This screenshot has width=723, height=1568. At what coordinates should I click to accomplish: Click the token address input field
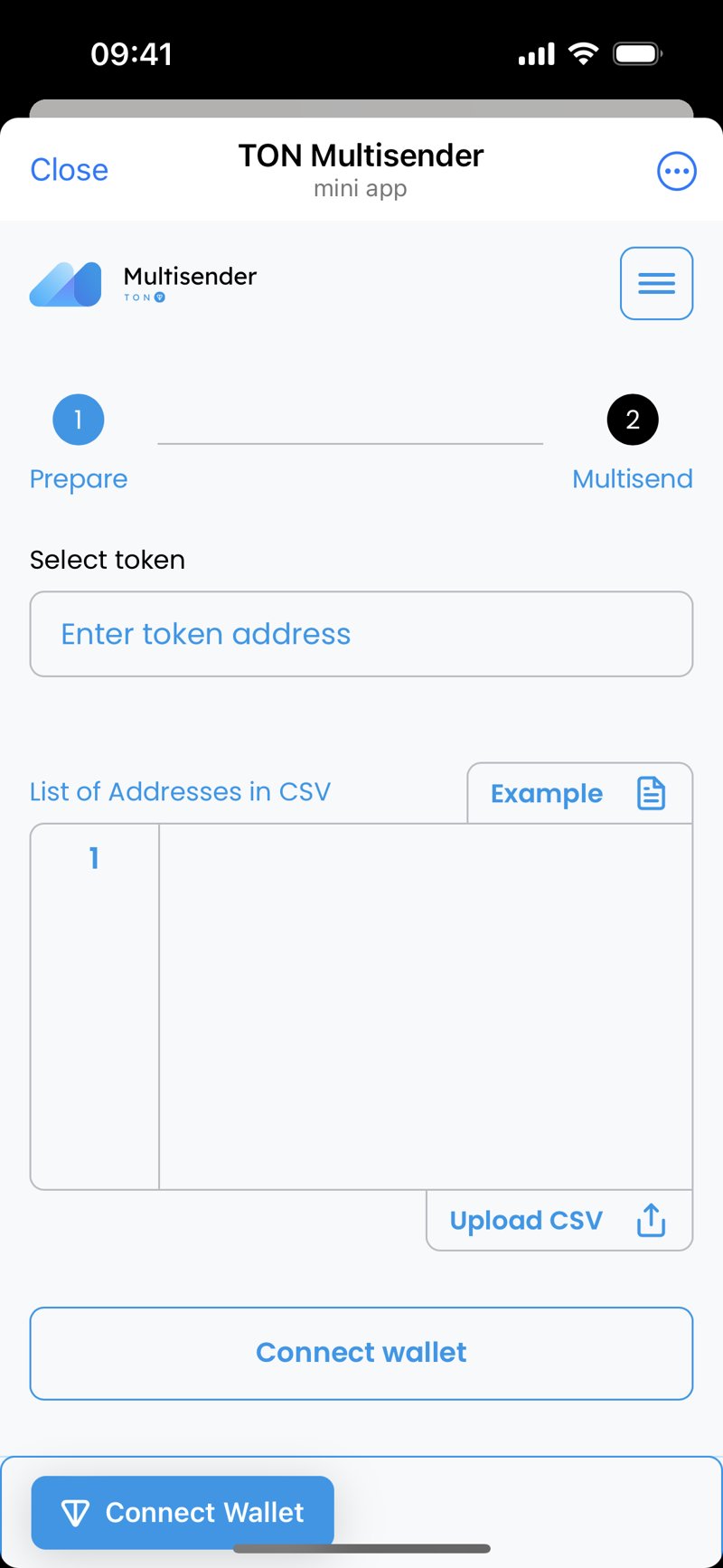(361, 633)
